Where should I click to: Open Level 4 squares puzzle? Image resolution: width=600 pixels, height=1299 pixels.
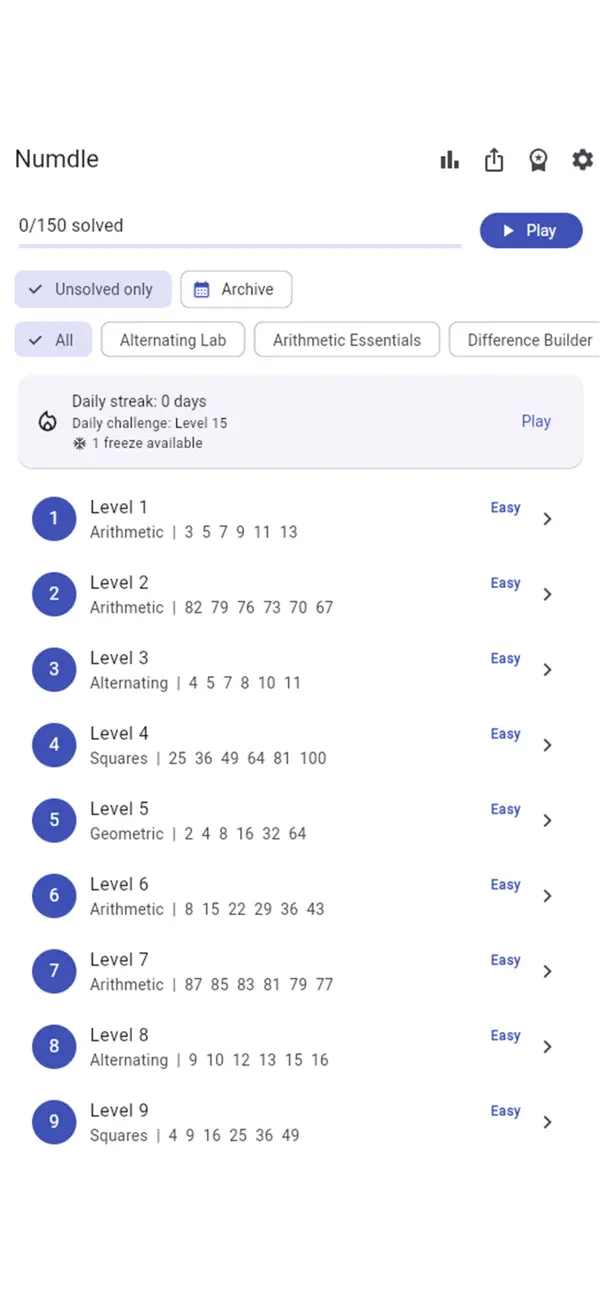tap(300, 745)
